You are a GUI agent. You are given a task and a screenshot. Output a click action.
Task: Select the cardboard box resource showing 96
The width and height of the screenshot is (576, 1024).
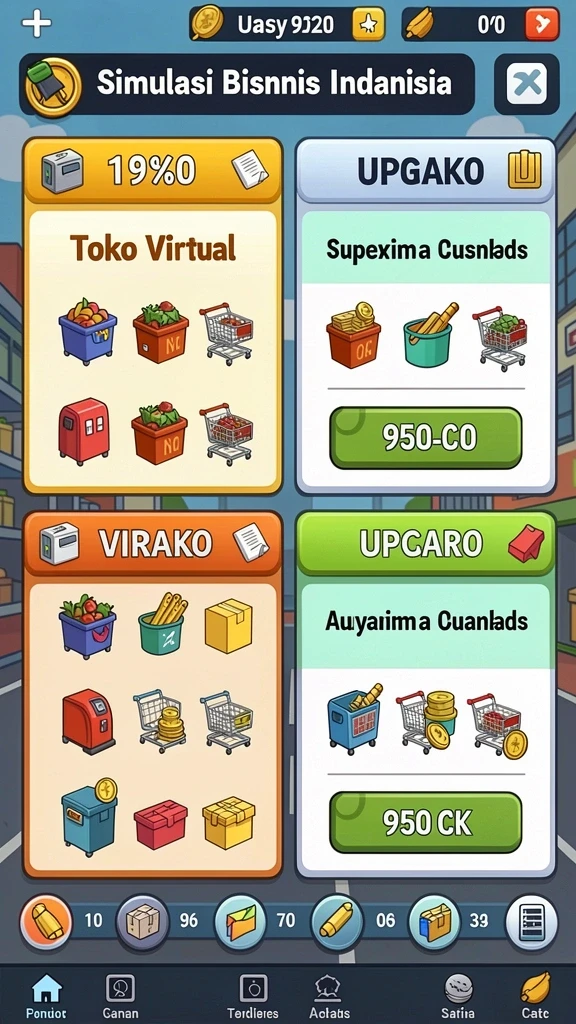pos(142,922)
